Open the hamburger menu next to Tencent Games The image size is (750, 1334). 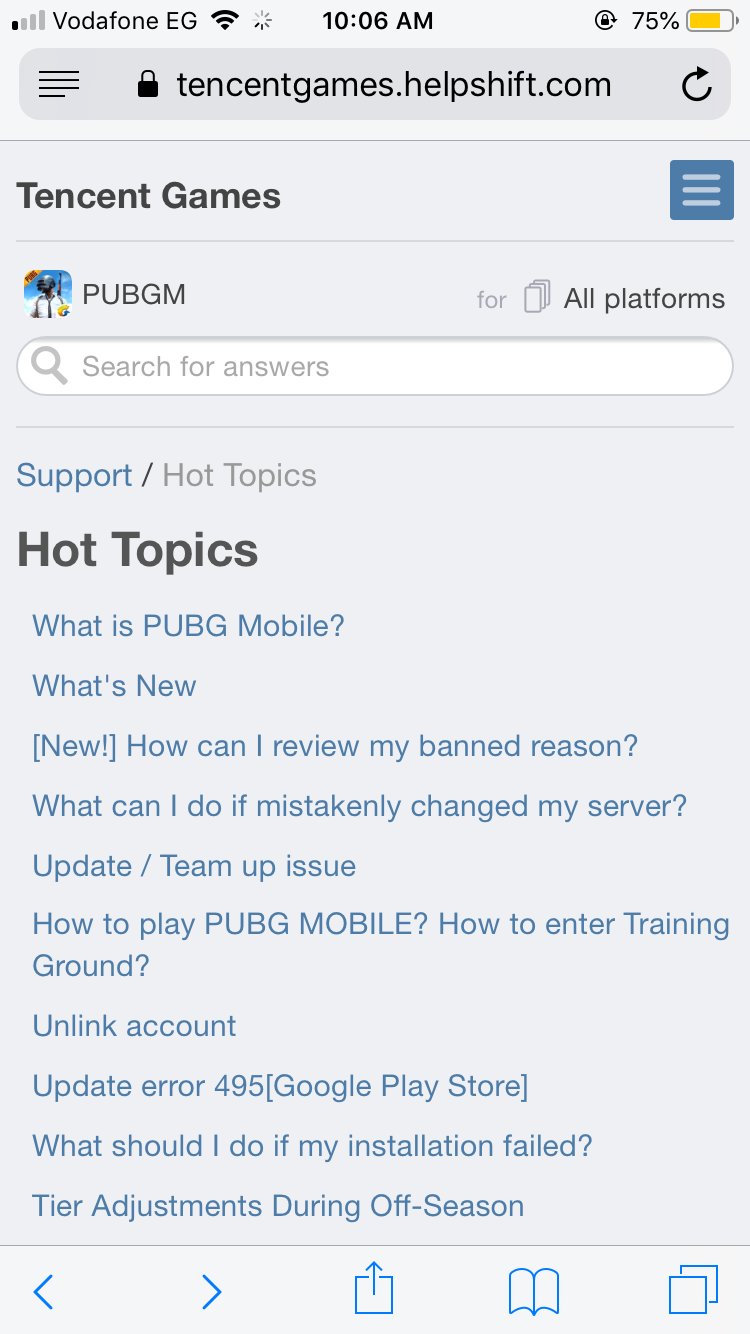[x=701, y=190]
